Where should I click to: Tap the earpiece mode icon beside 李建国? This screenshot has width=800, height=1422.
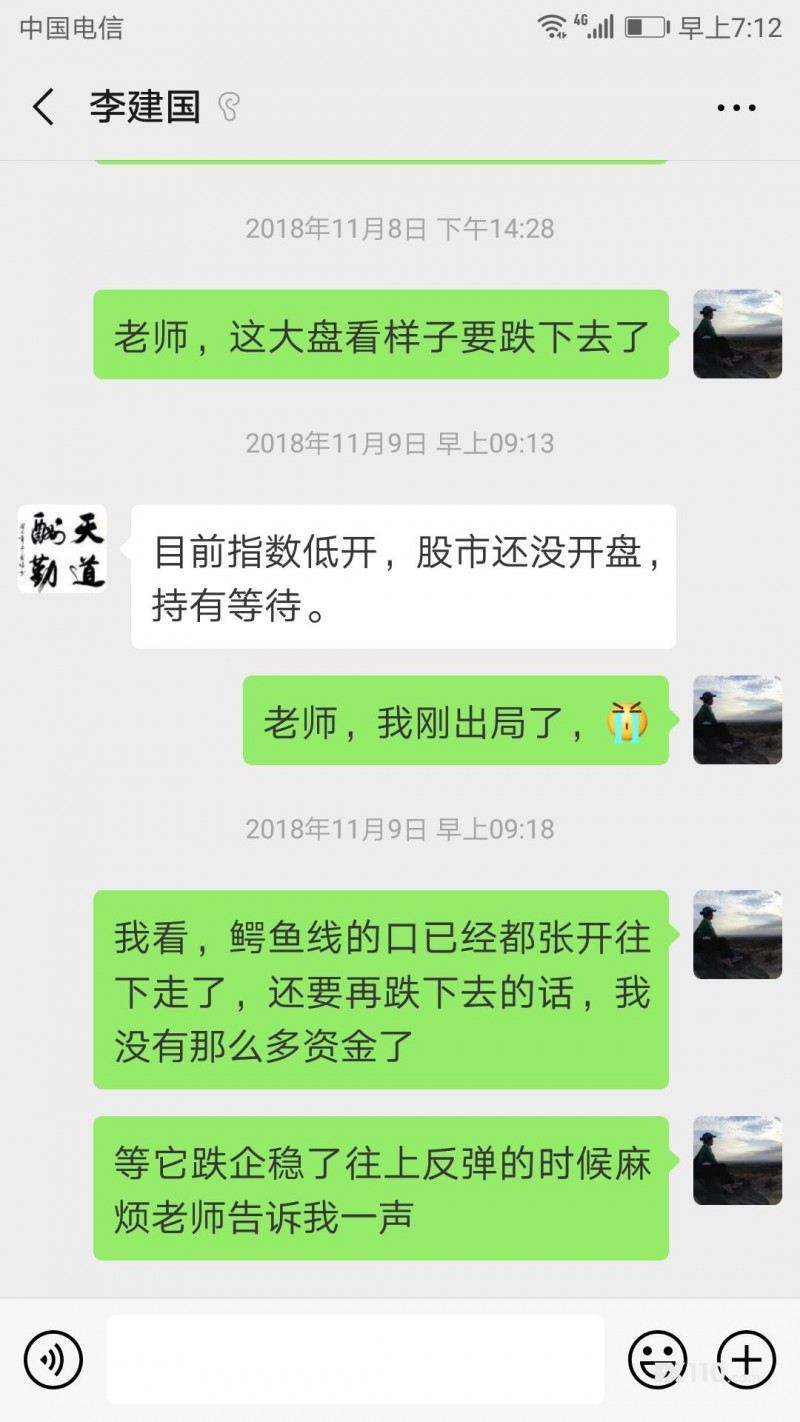pos(230,105)
